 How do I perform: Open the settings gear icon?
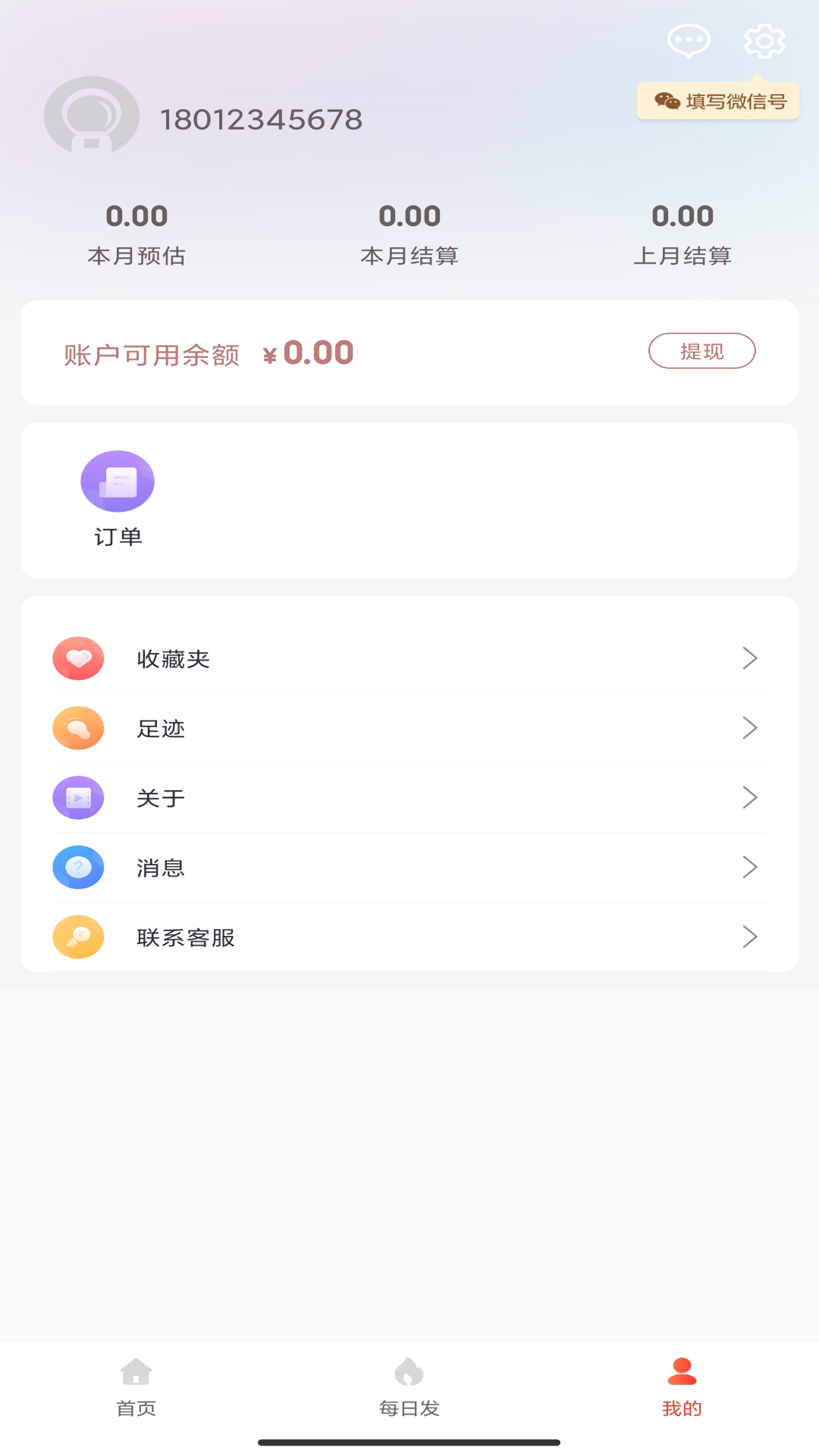[764, 41]
